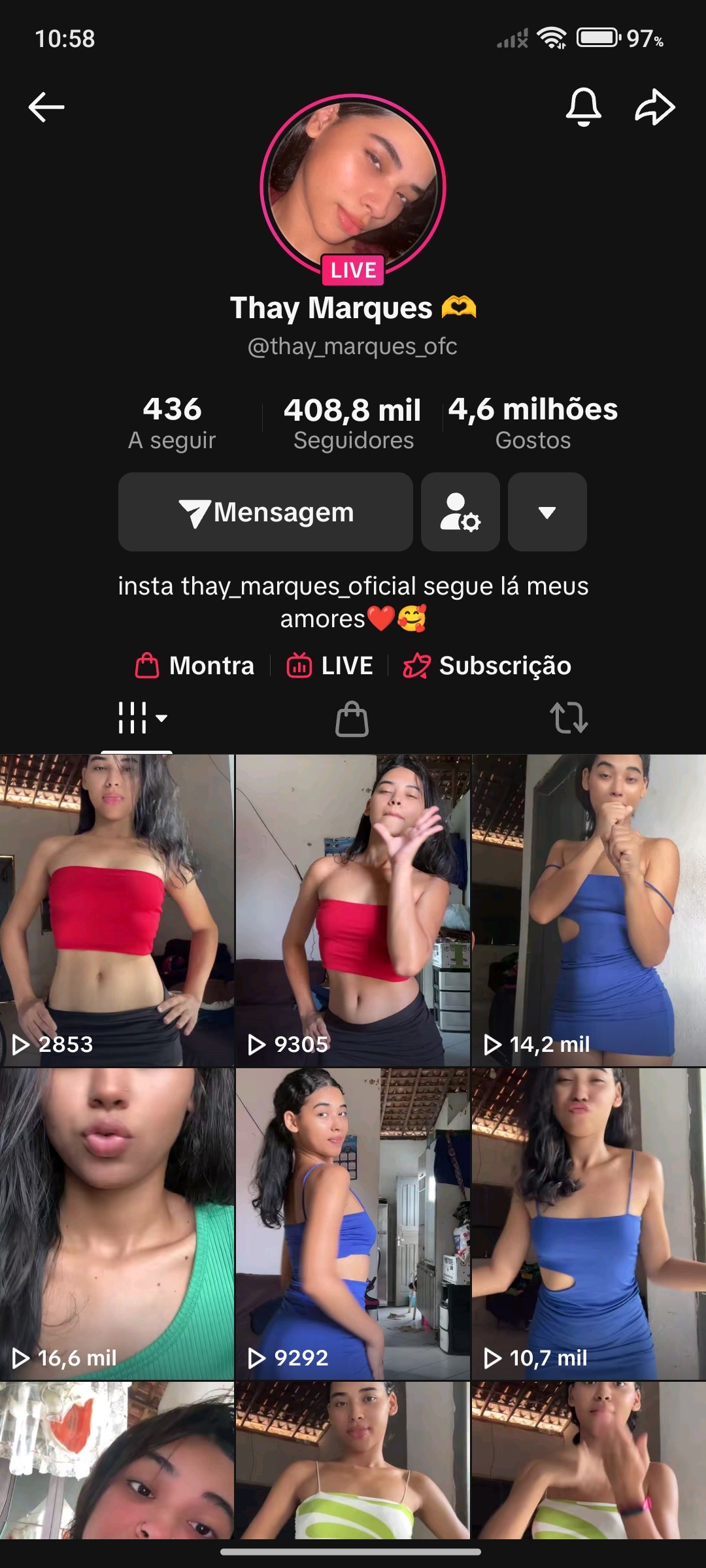Viewport: 706px width, 1568px height.
Task: Open the video with 14,2 mil views
Action: 588,909
